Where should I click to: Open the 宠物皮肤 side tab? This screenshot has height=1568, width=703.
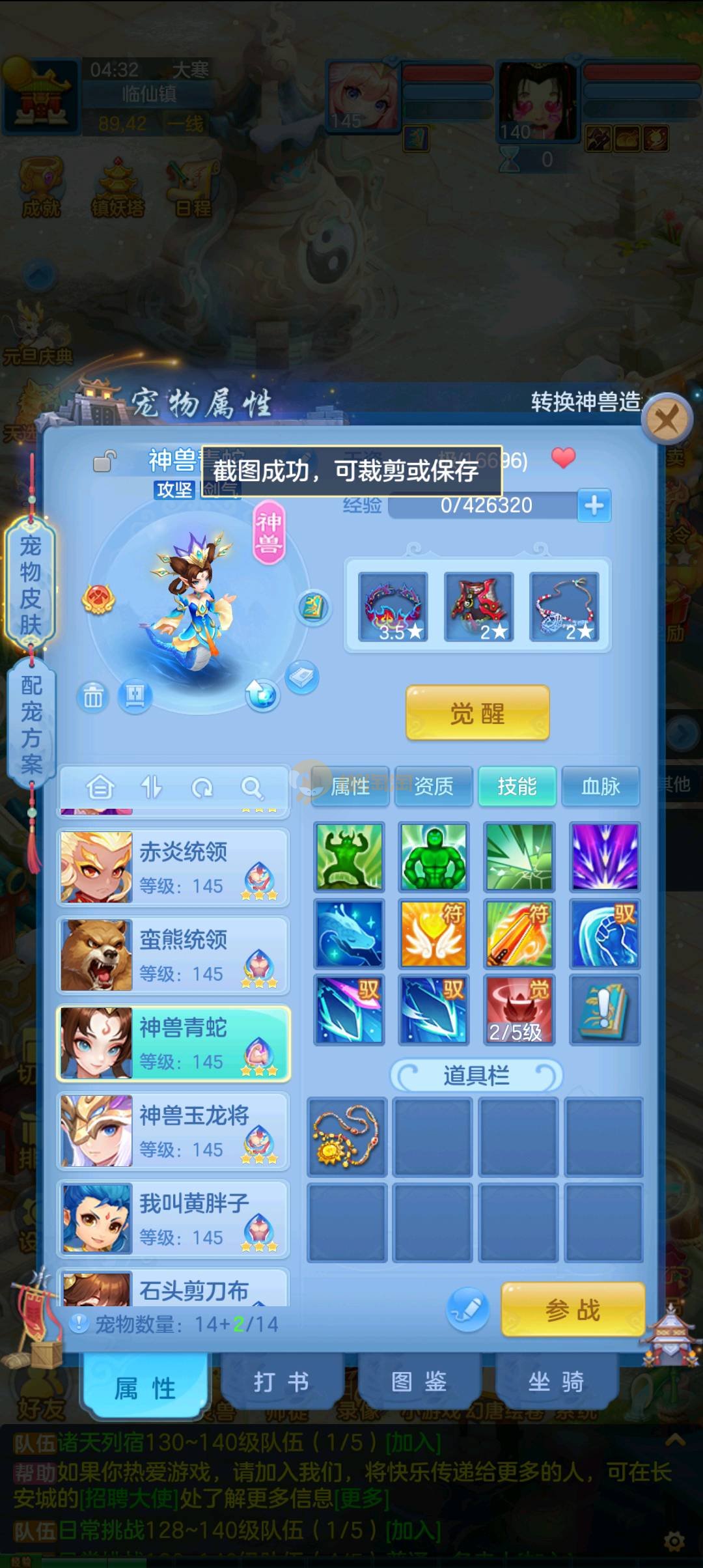(30, 585)
